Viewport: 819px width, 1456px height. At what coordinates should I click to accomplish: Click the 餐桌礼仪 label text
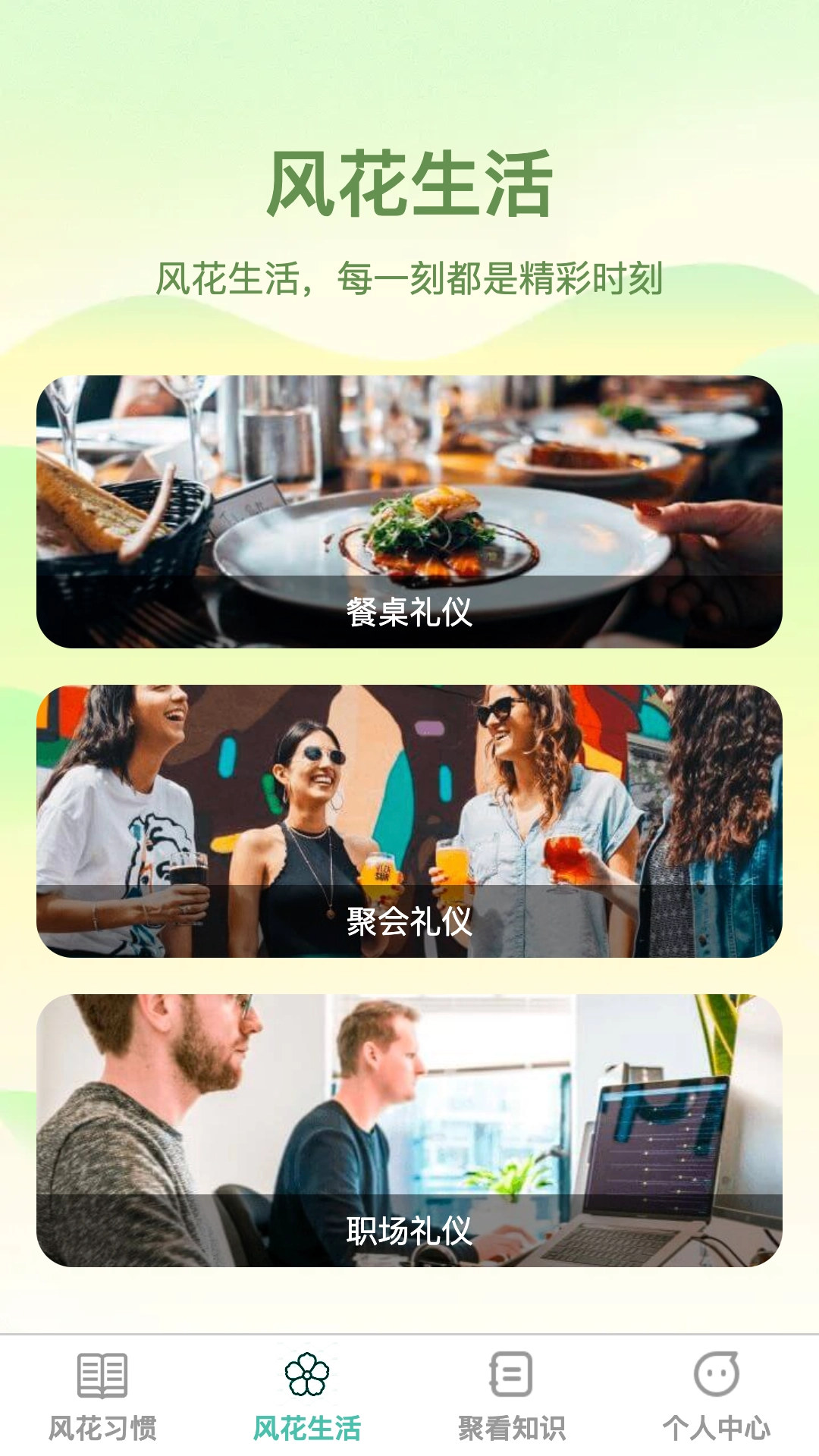pyautogui.click(x=409, y=616)
